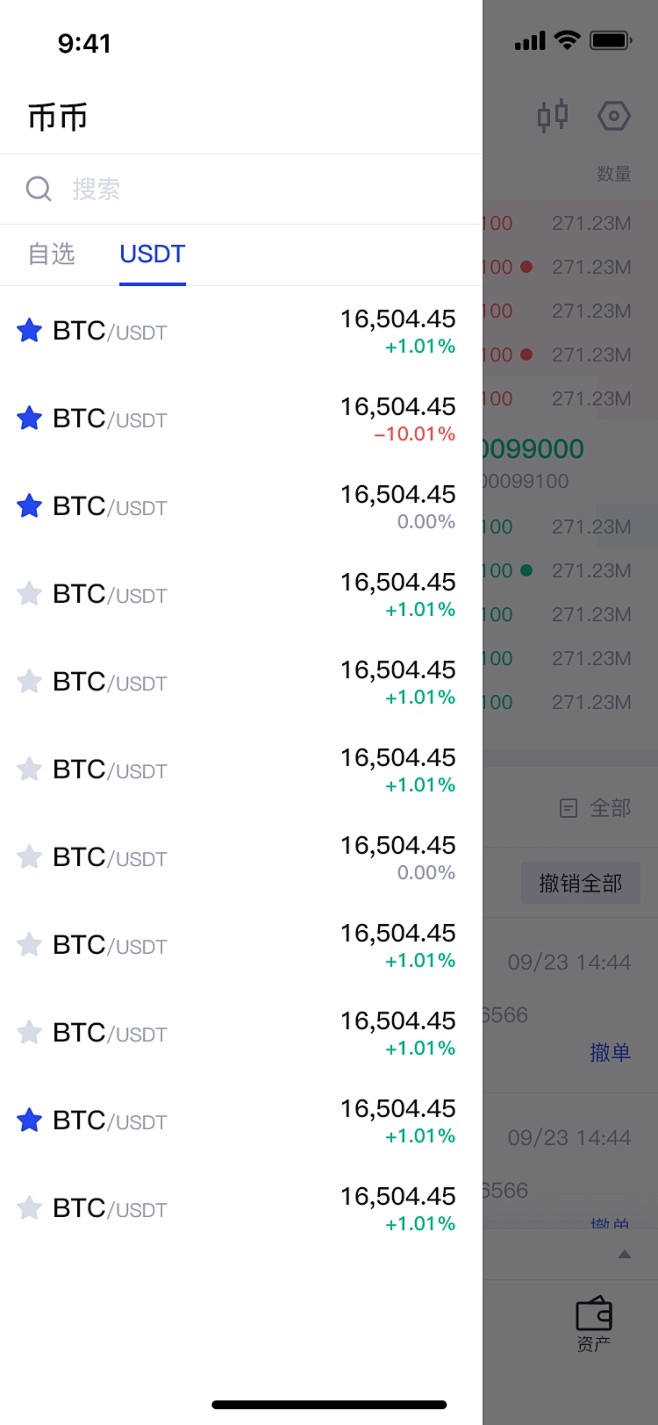The height and width of the screenshot is (1425, 658).
Task: Switch to the 自选 tab
Action: 52,254
